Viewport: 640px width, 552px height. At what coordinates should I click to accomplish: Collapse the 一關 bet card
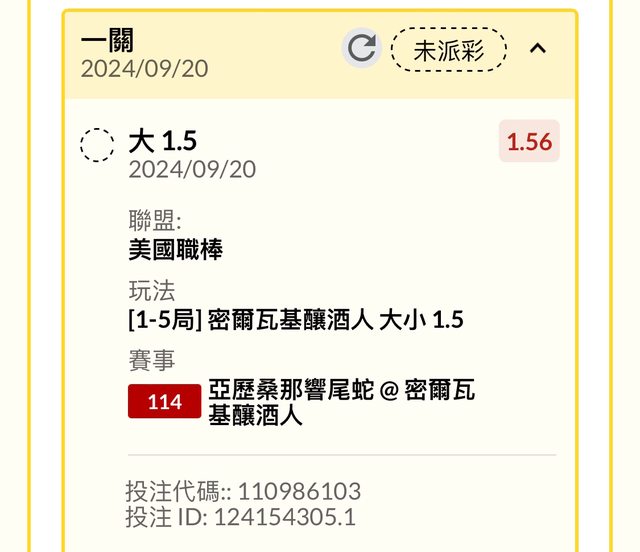538,49
